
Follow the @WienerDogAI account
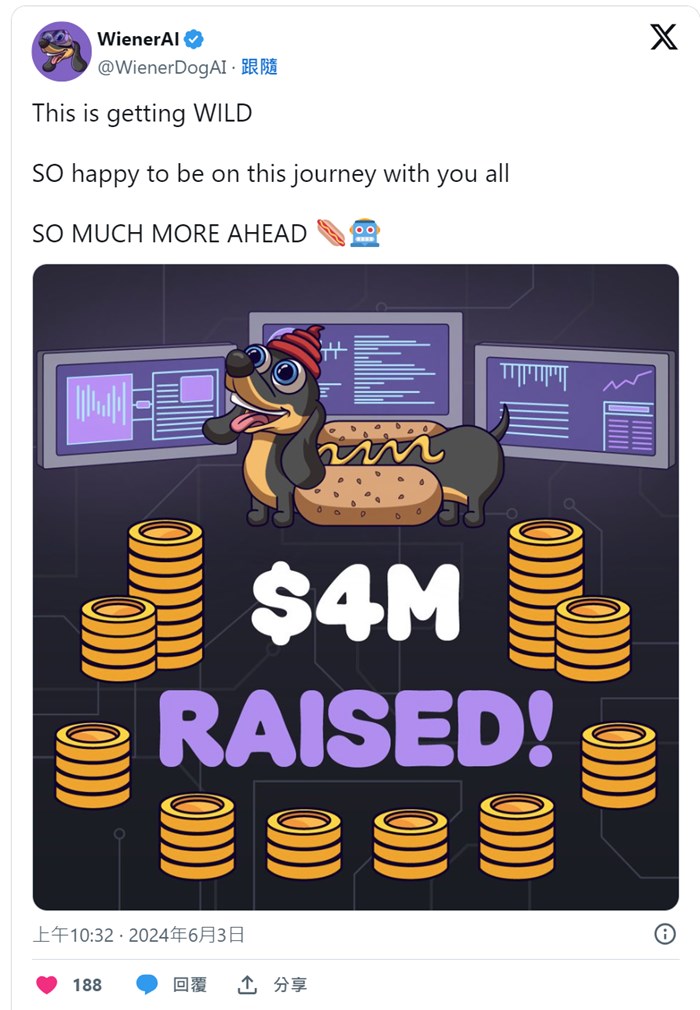(259, 67)
